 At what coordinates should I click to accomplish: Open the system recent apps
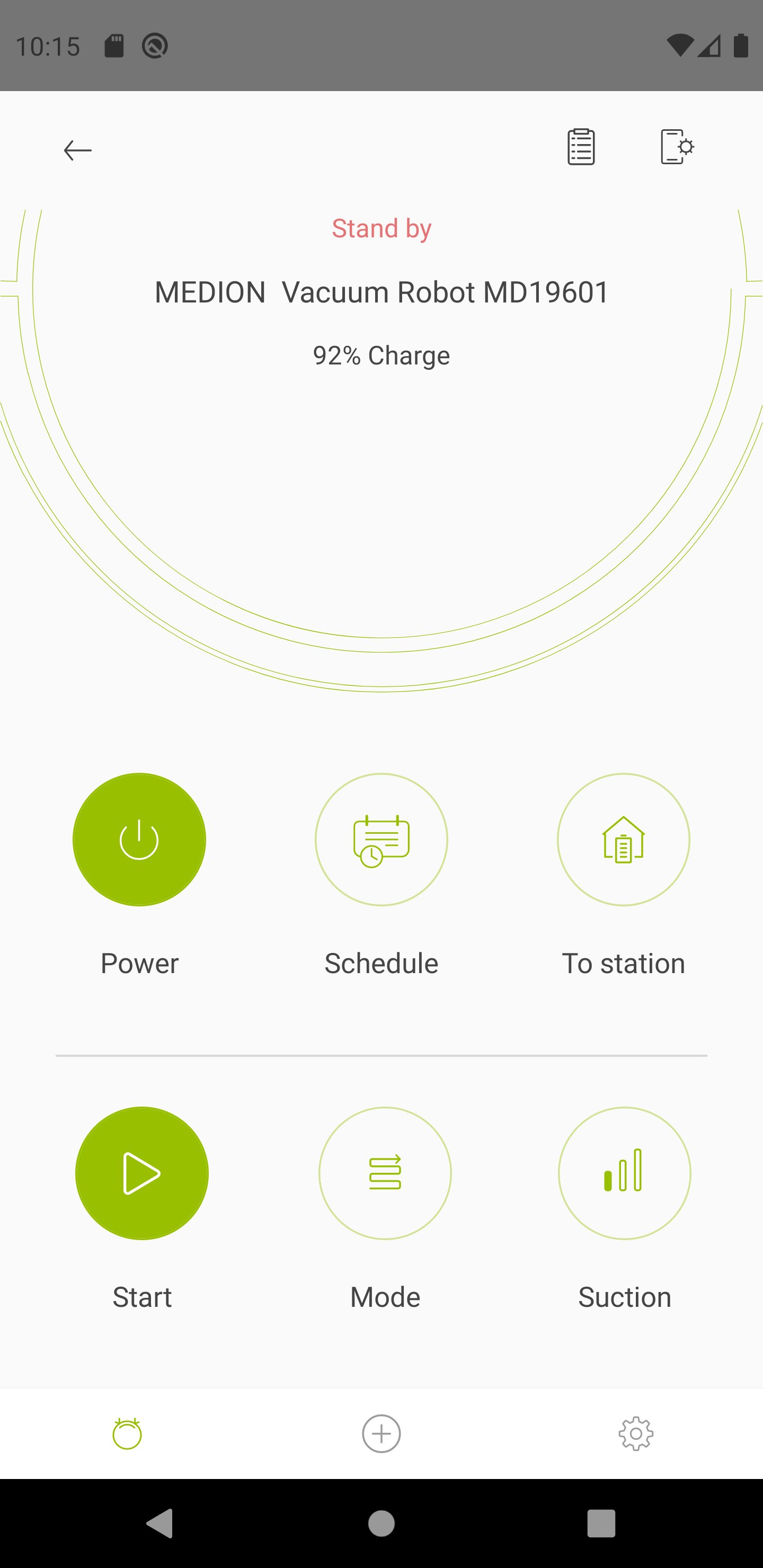(x=601, y=1524)
